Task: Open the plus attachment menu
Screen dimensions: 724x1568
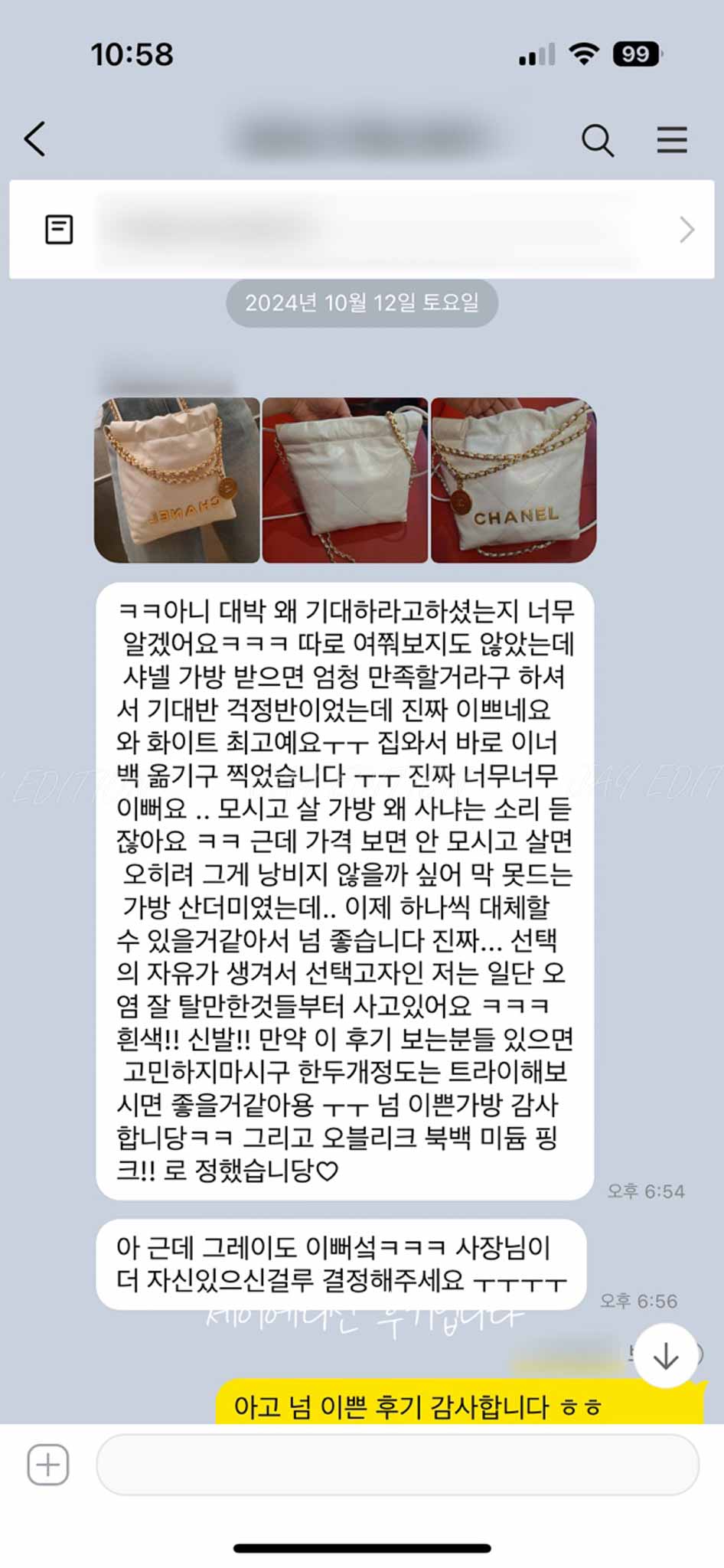Action: pos(48,1465)
